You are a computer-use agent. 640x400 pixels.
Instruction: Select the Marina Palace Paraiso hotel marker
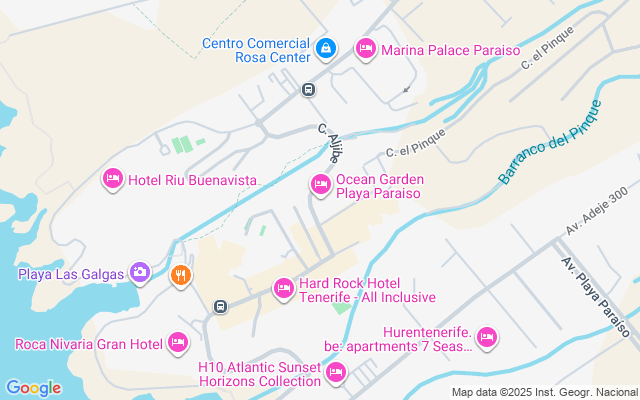[x=365, y=48]
